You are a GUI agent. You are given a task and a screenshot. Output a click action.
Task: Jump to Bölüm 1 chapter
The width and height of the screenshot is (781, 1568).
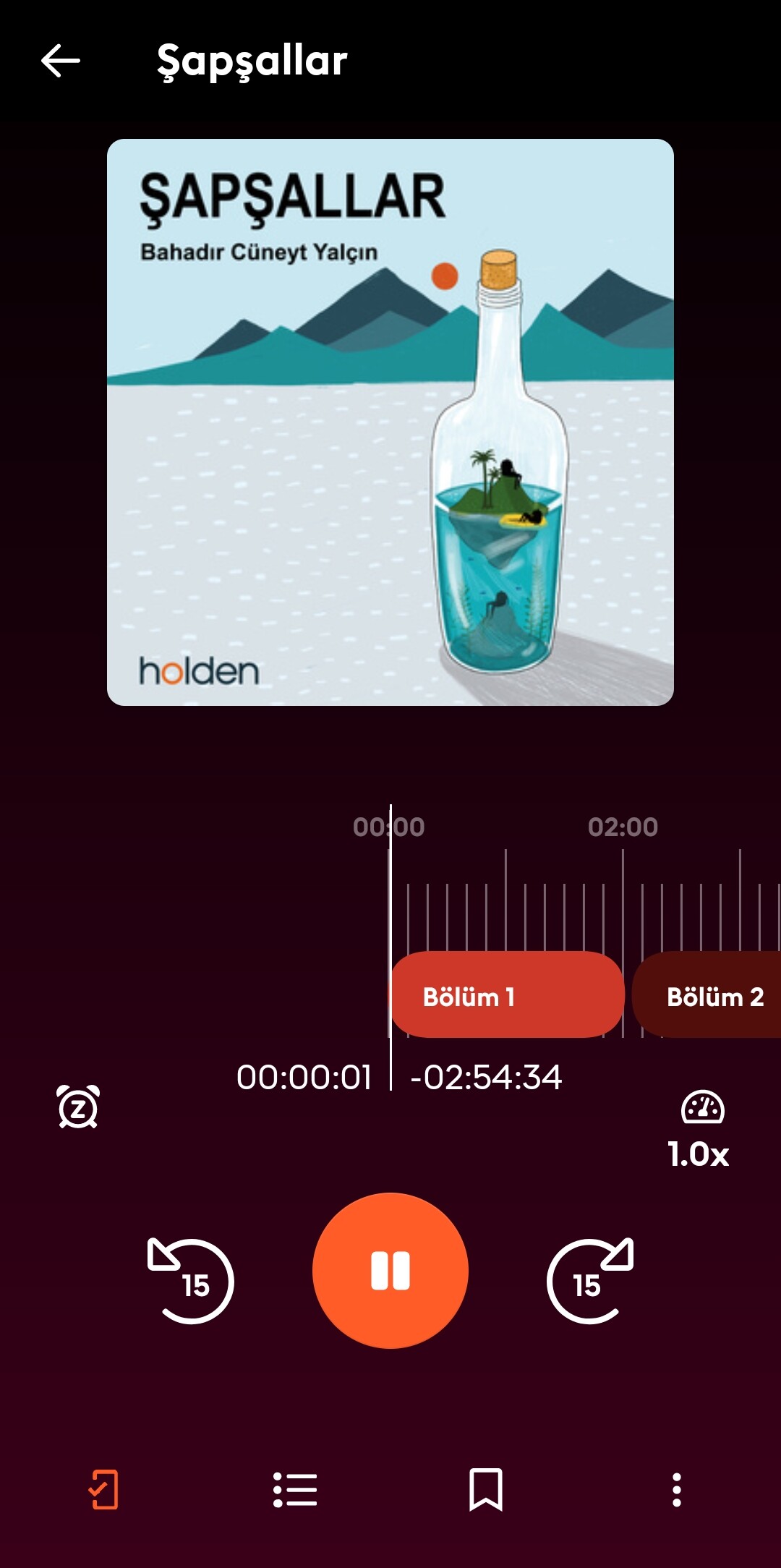tap(506, 996)
